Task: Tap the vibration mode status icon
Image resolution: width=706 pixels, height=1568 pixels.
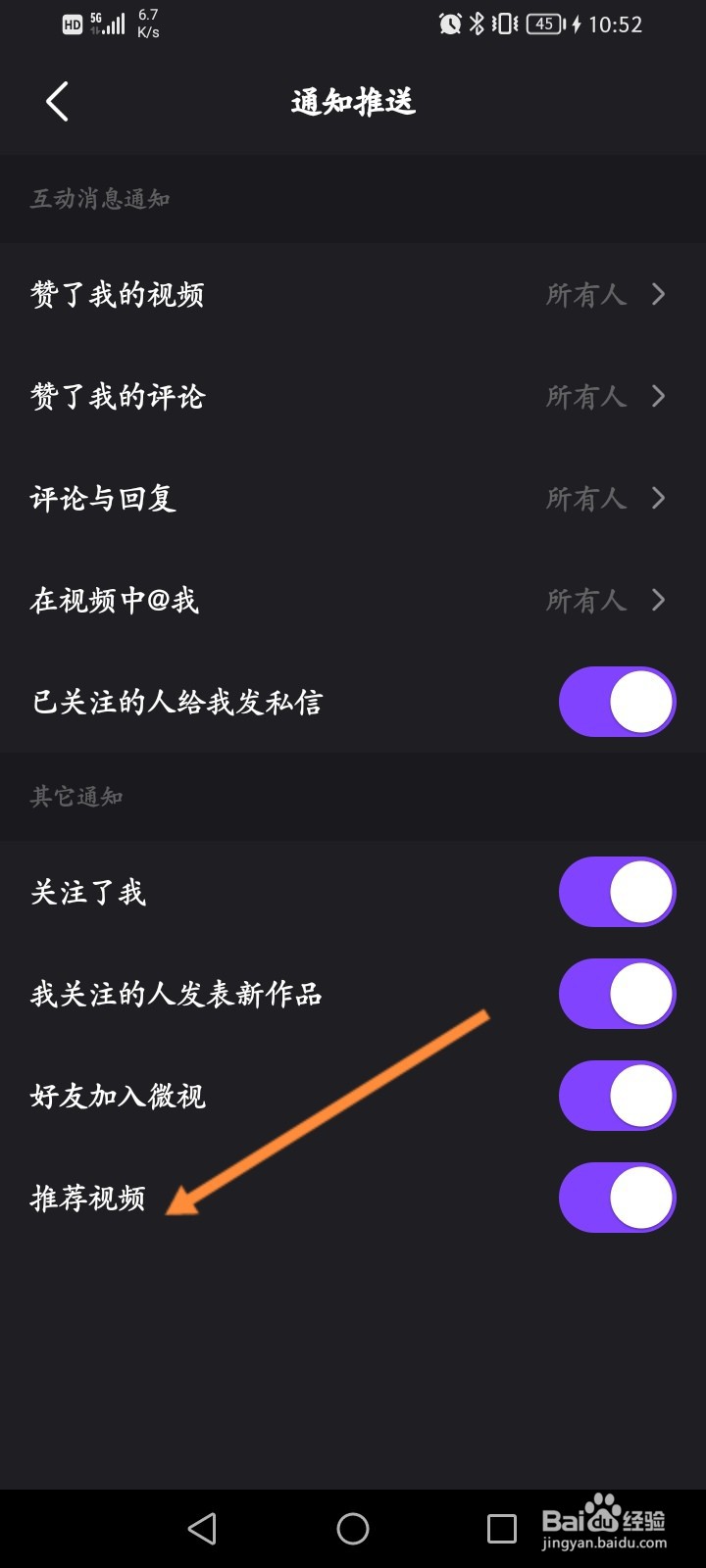Action: click(x=502, y=24)
